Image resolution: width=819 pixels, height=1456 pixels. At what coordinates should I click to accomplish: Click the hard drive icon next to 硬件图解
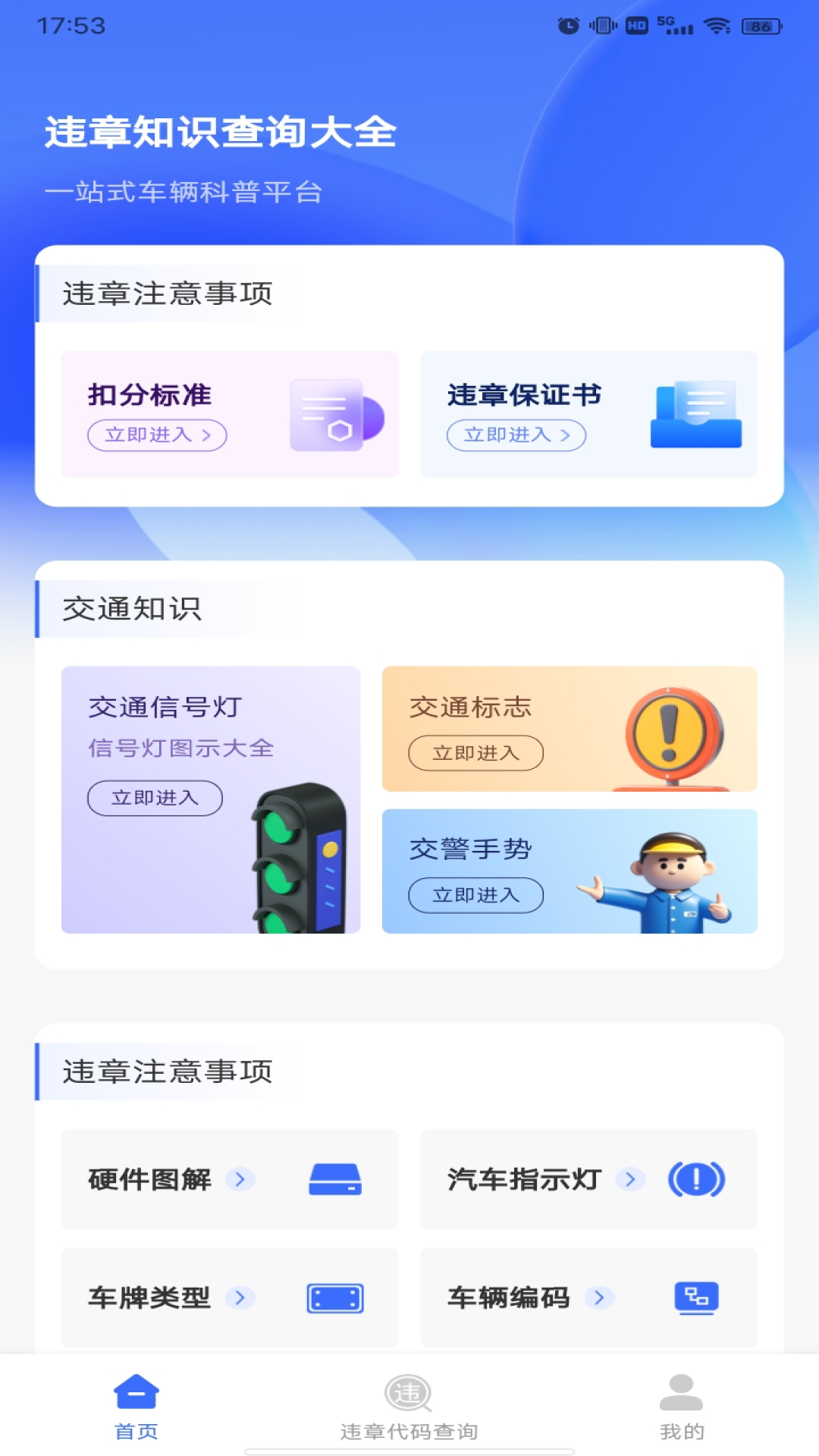coord(334,1180)
